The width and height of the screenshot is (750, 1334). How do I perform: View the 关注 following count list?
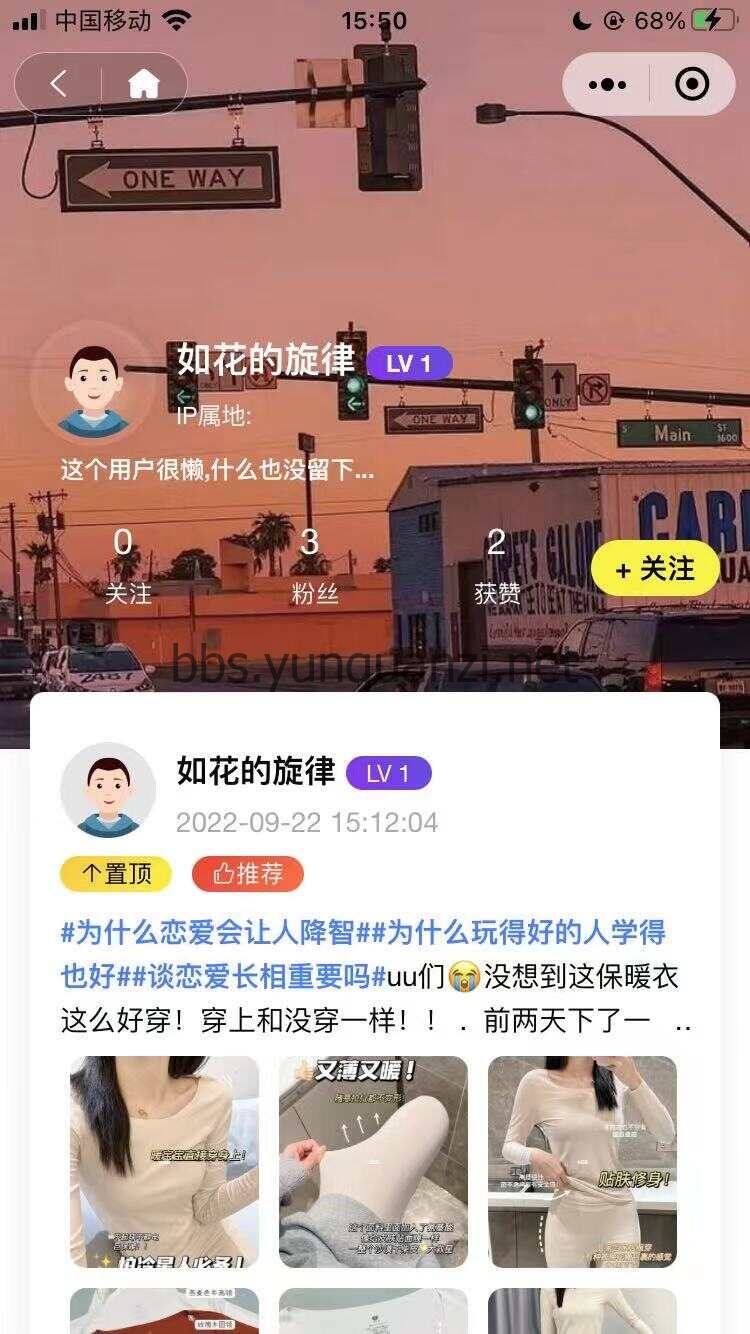tap(127, 566)
